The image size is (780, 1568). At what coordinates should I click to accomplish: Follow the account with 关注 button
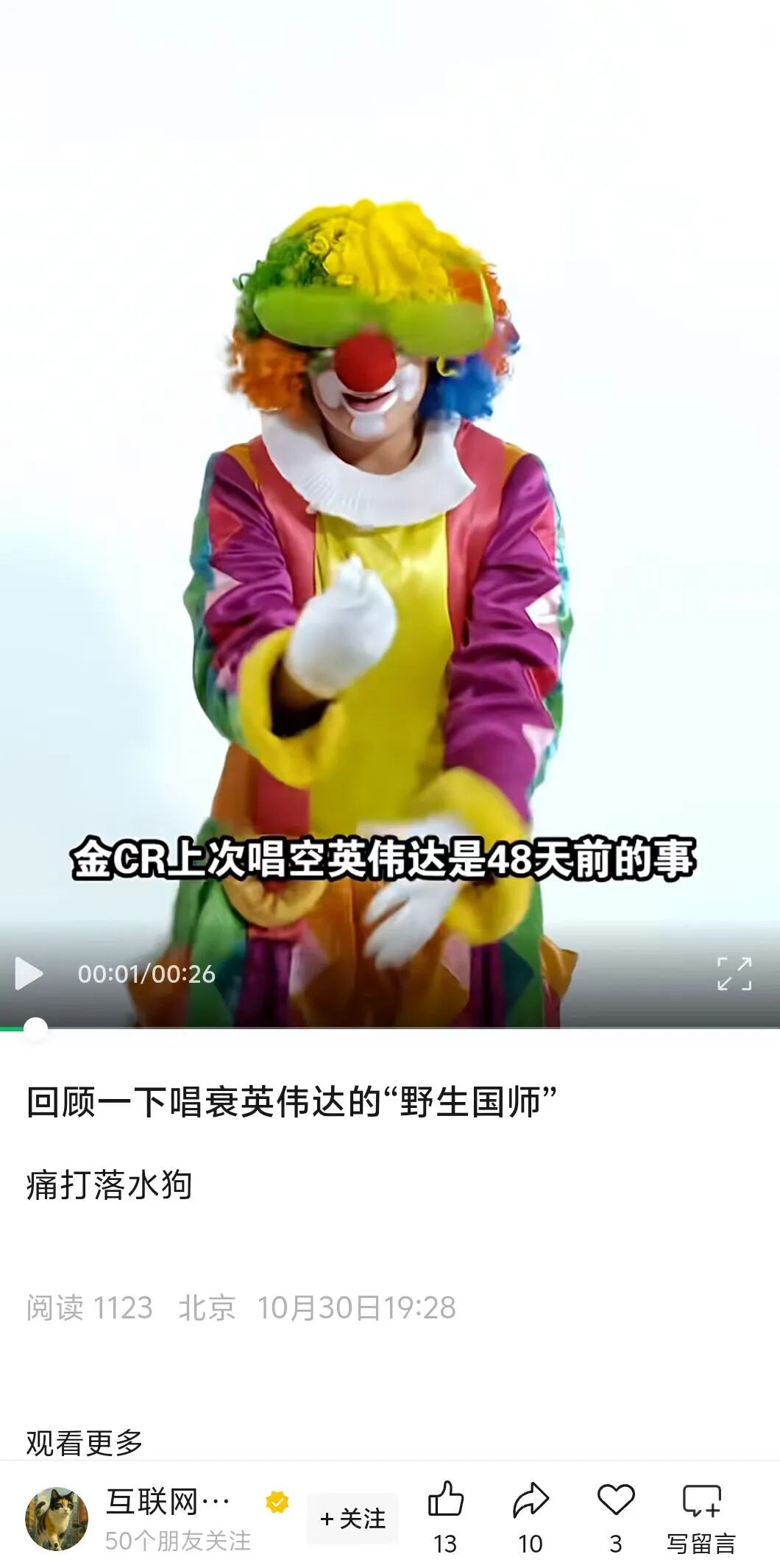(353, 1518)
